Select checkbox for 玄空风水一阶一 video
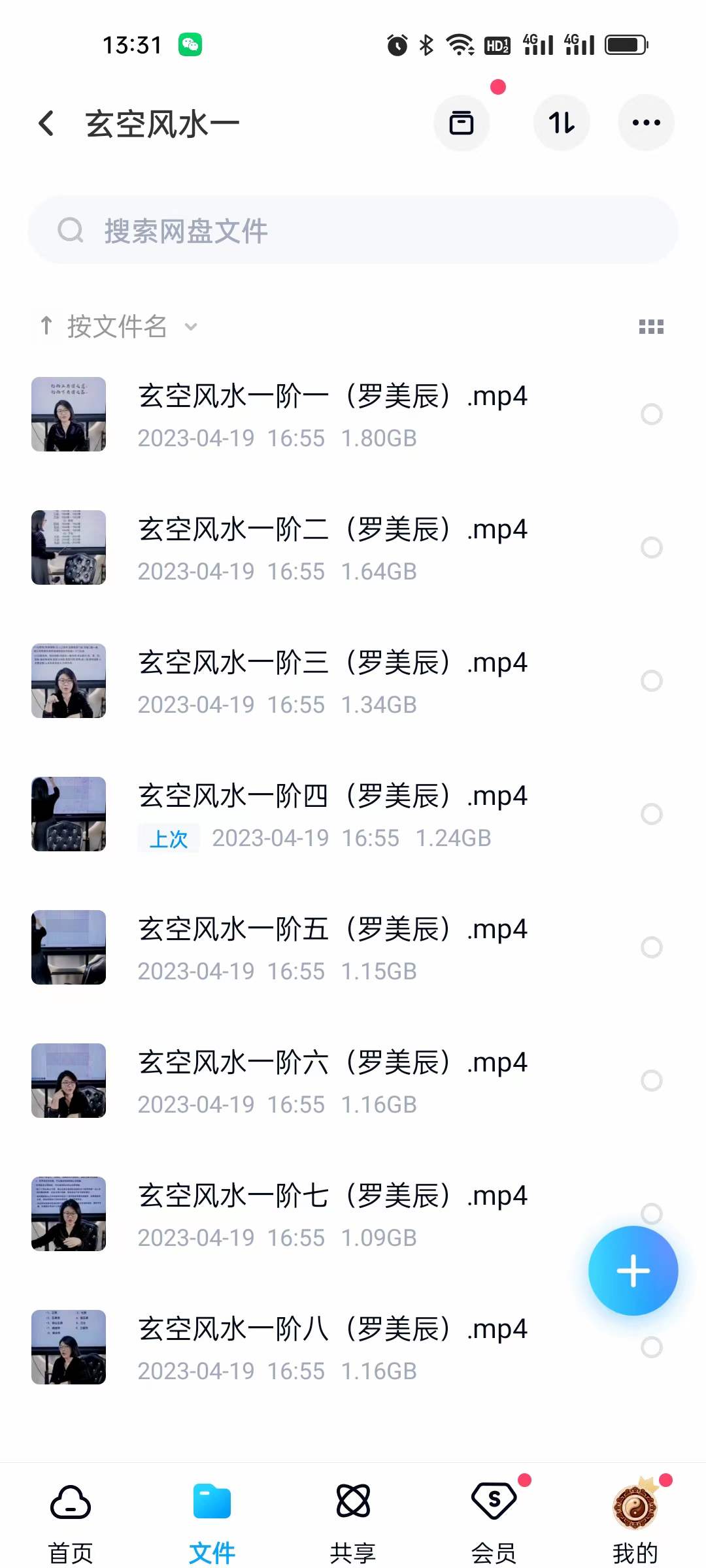 click(x=651, y=414)
